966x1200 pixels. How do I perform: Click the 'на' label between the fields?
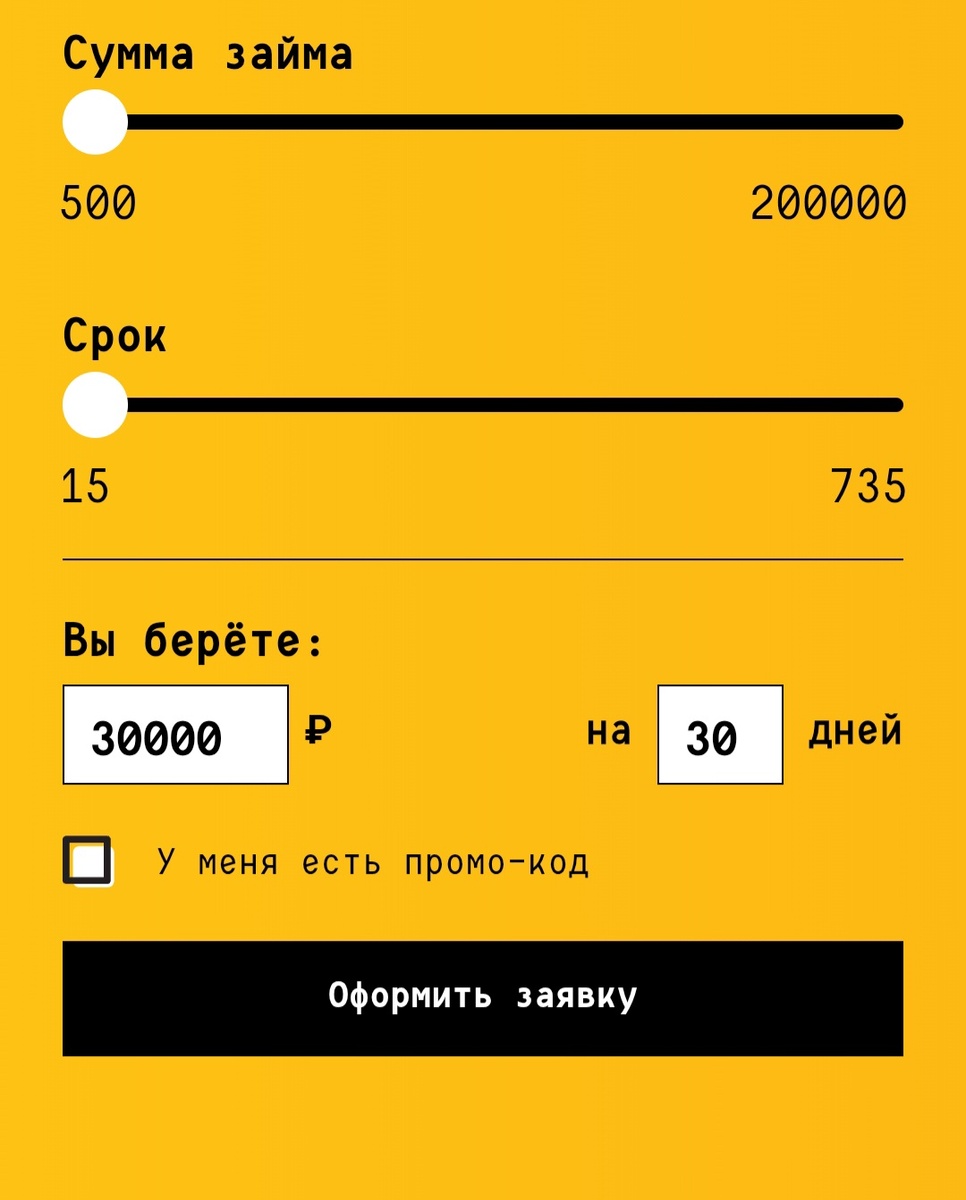(607, 732)
